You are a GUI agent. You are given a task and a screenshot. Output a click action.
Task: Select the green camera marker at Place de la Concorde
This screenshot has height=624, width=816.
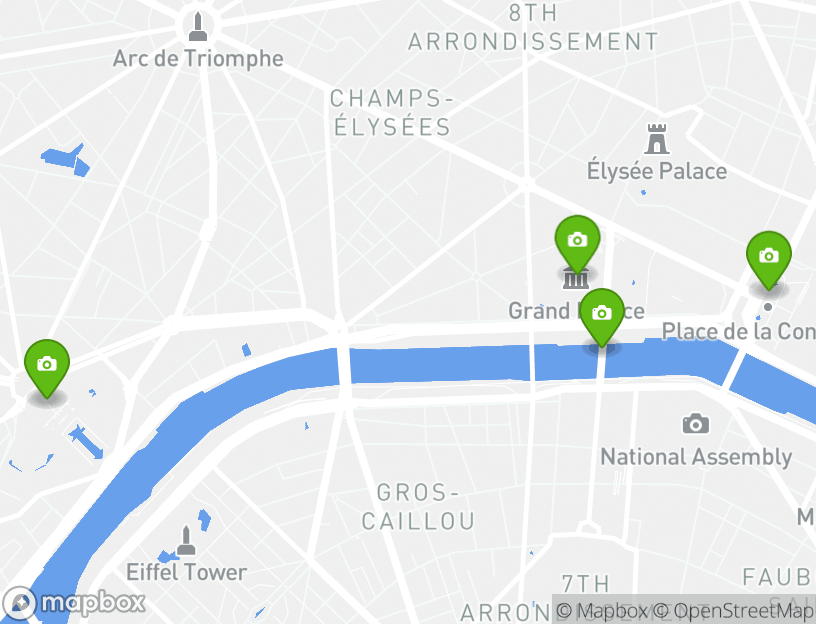pyautogui.click(x=768, y=257)
